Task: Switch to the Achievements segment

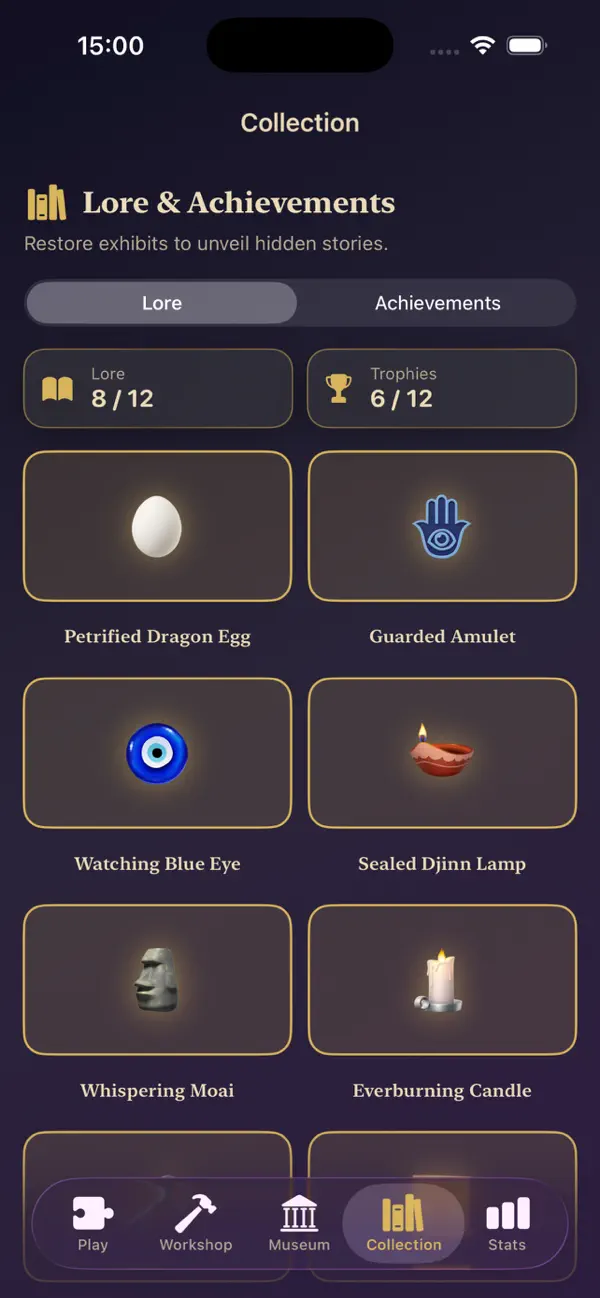Action: tap(437, 303)
